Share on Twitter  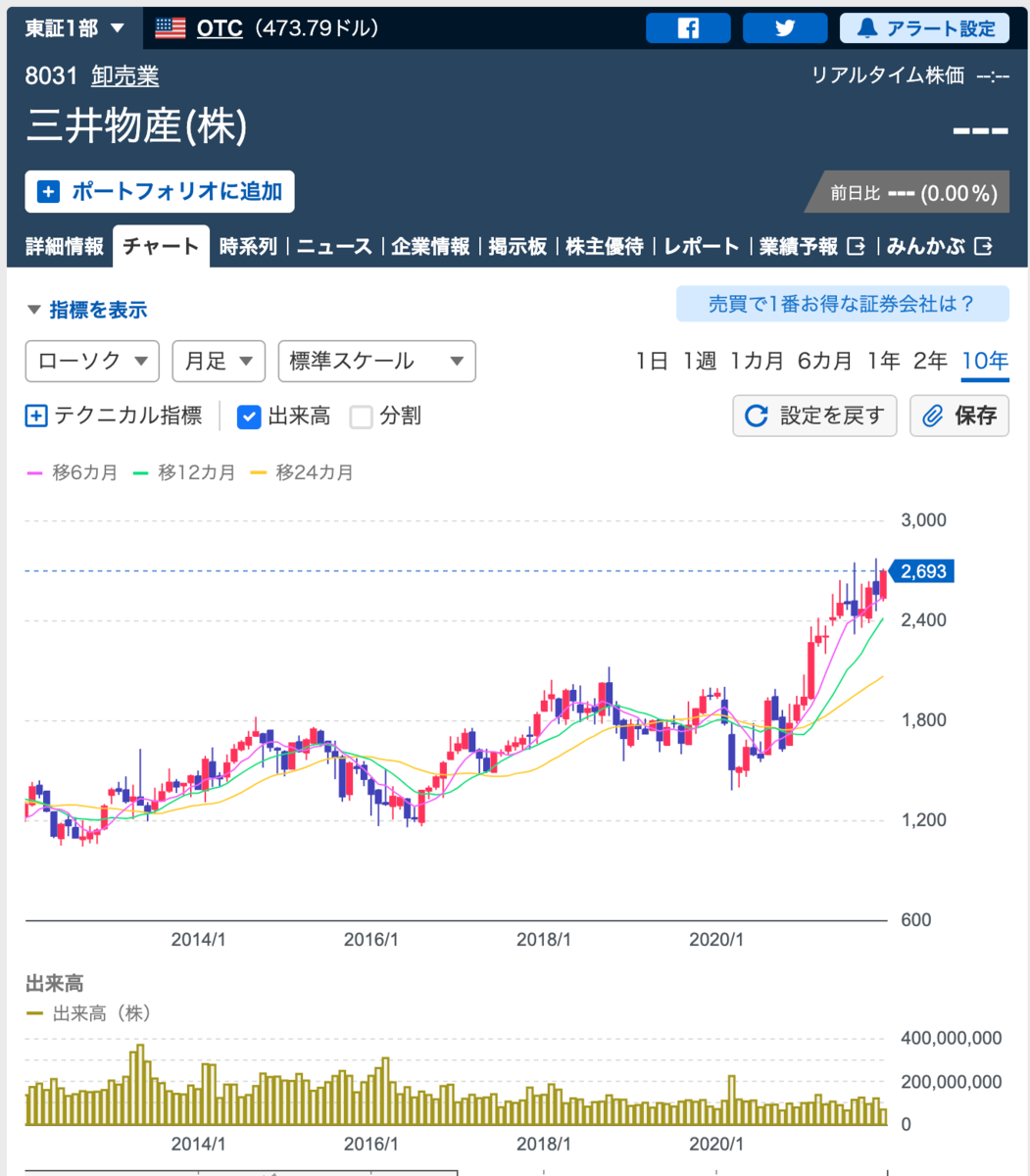(785, 28)
